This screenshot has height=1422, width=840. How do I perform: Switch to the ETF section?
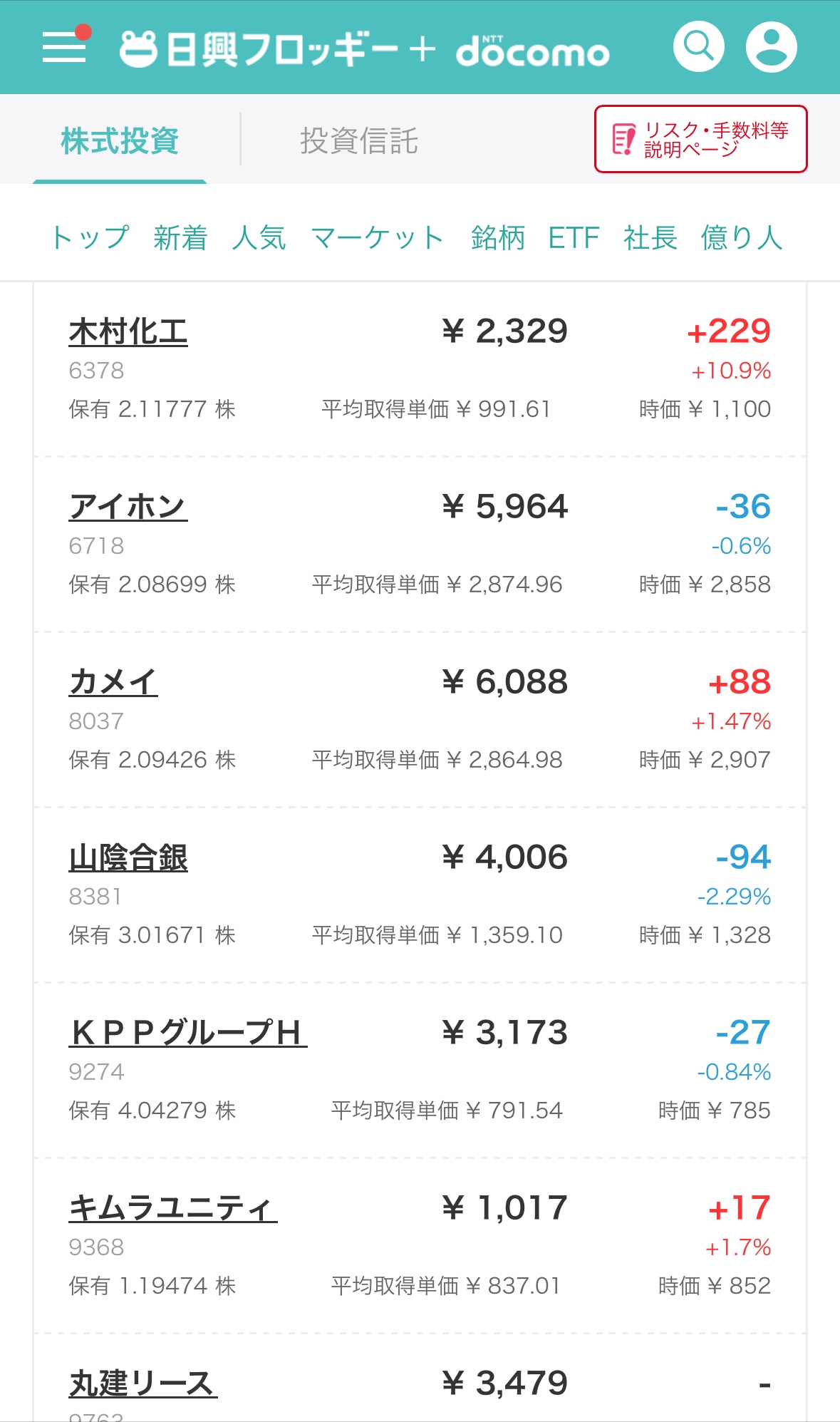pyautogui.click(x=574, y=237)
